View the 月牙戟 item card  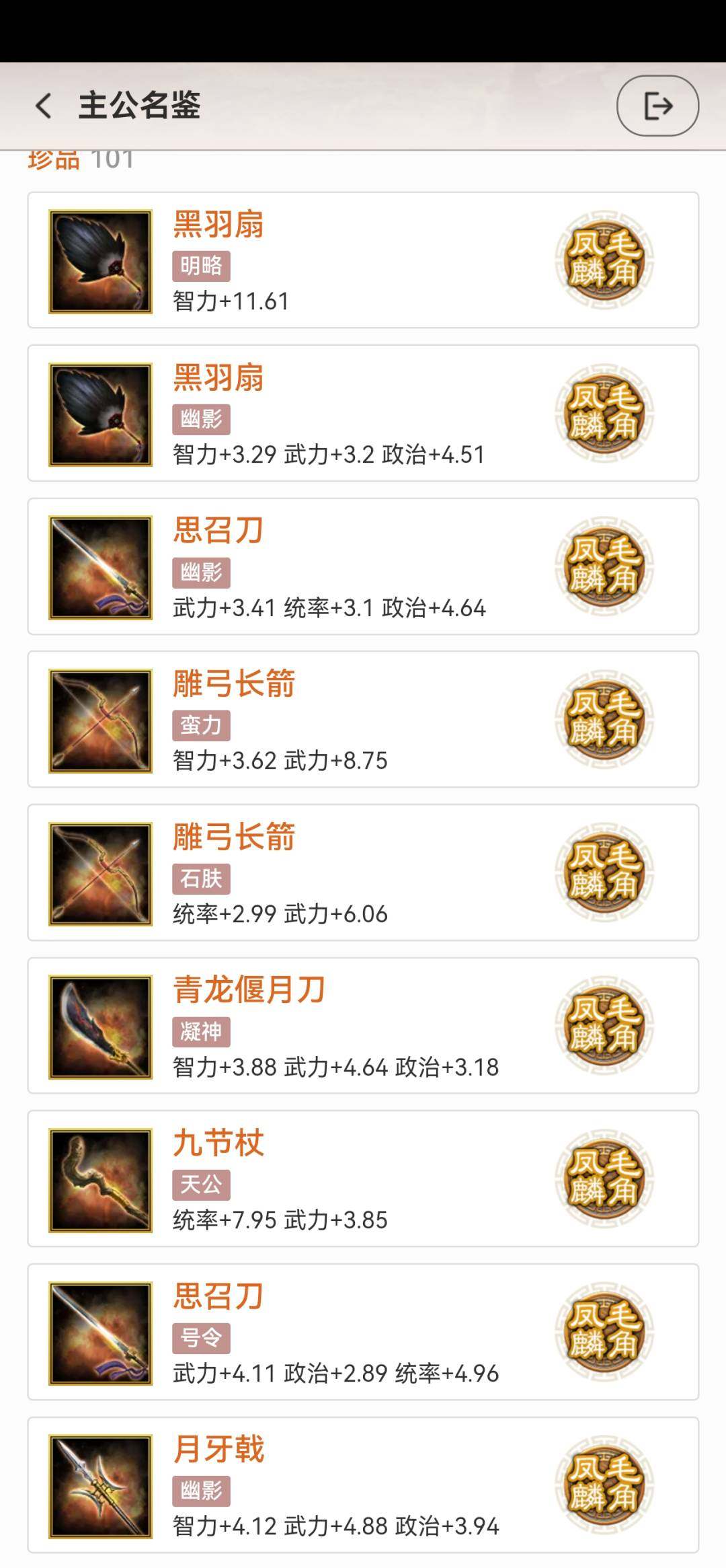(x=363, y=1485)
